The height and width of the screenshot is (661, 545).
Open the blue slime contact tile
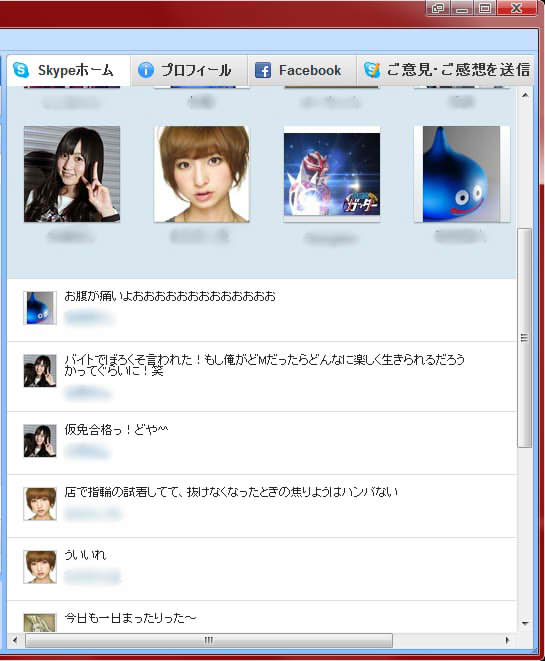(x=462, y=174)
